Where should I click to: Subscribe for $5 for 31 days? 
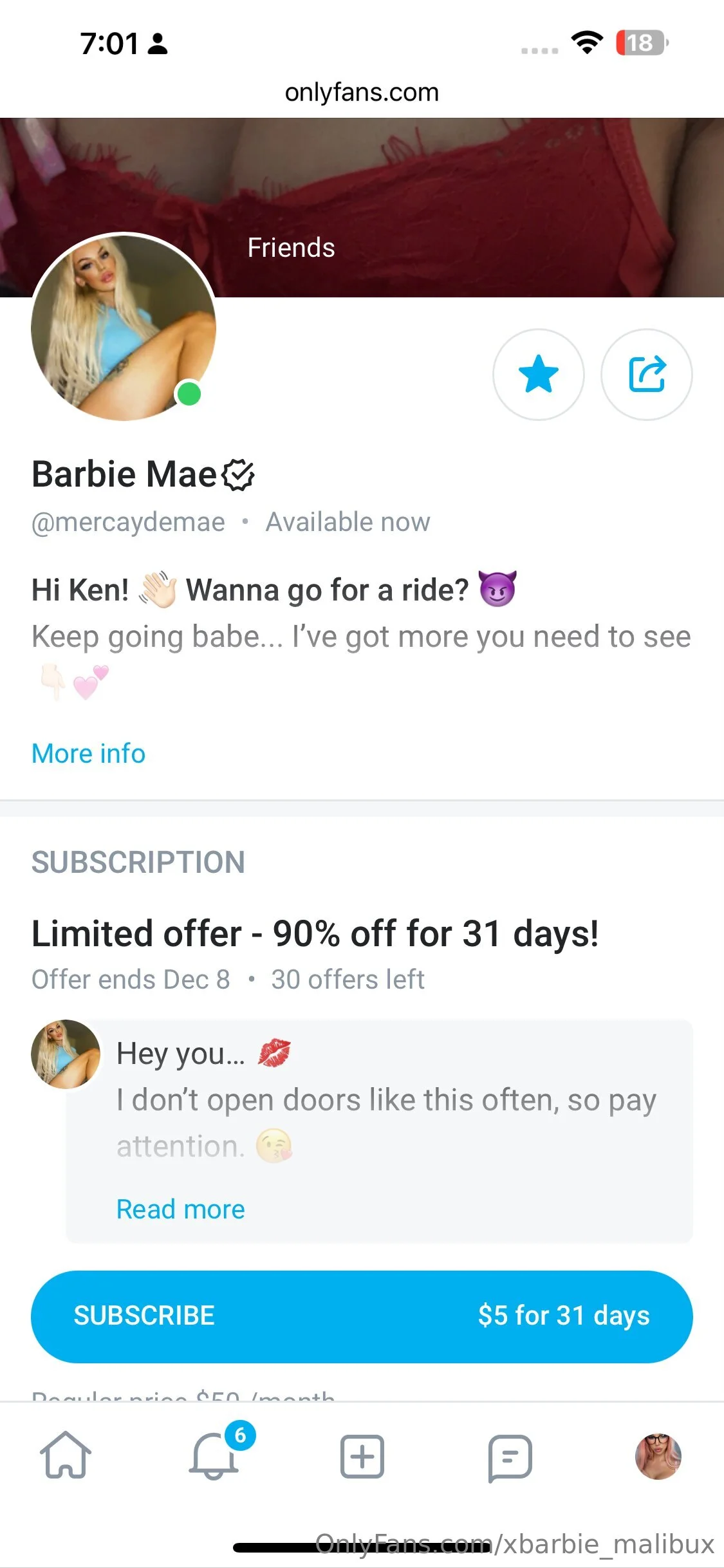click(x=362, y=1316)
